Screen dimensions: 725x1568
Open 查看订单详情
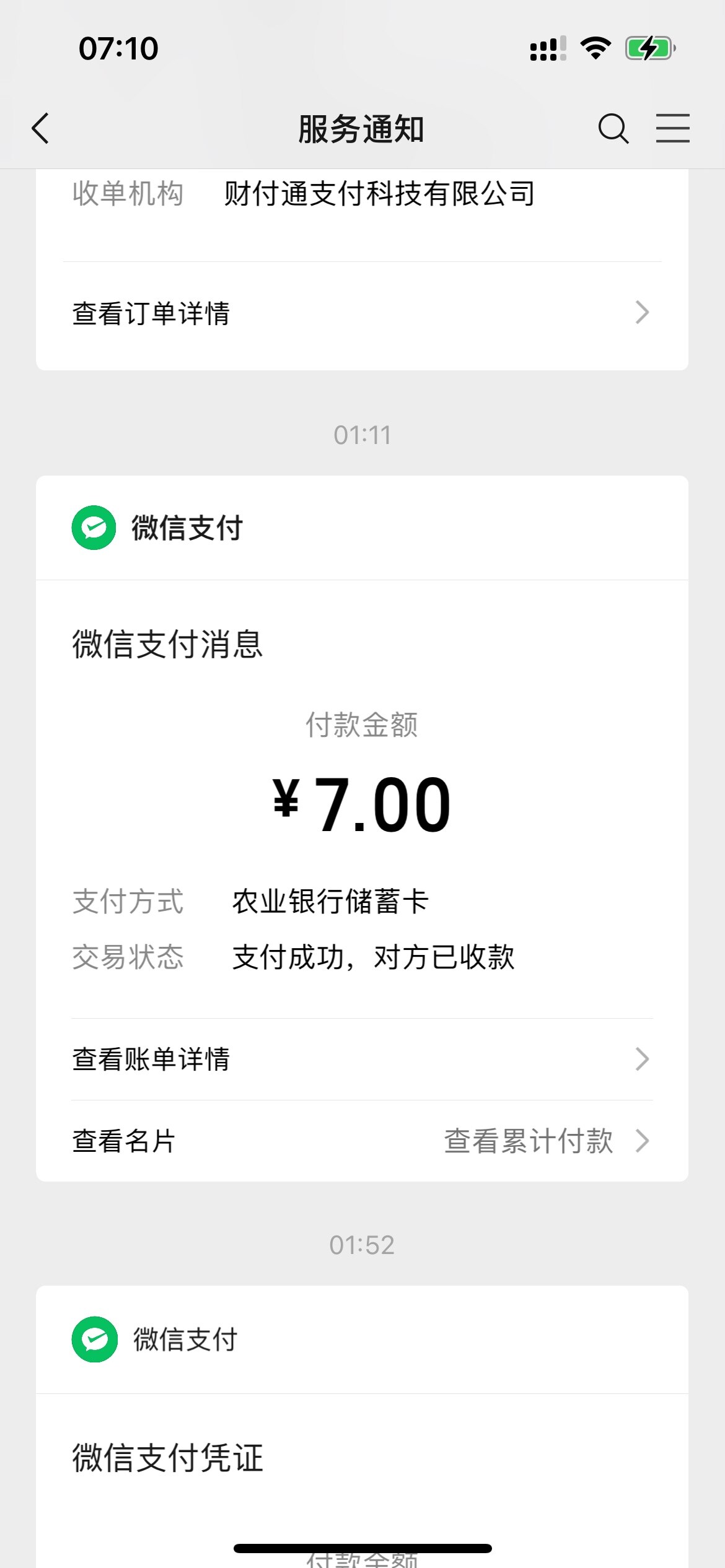pos(362,313)
